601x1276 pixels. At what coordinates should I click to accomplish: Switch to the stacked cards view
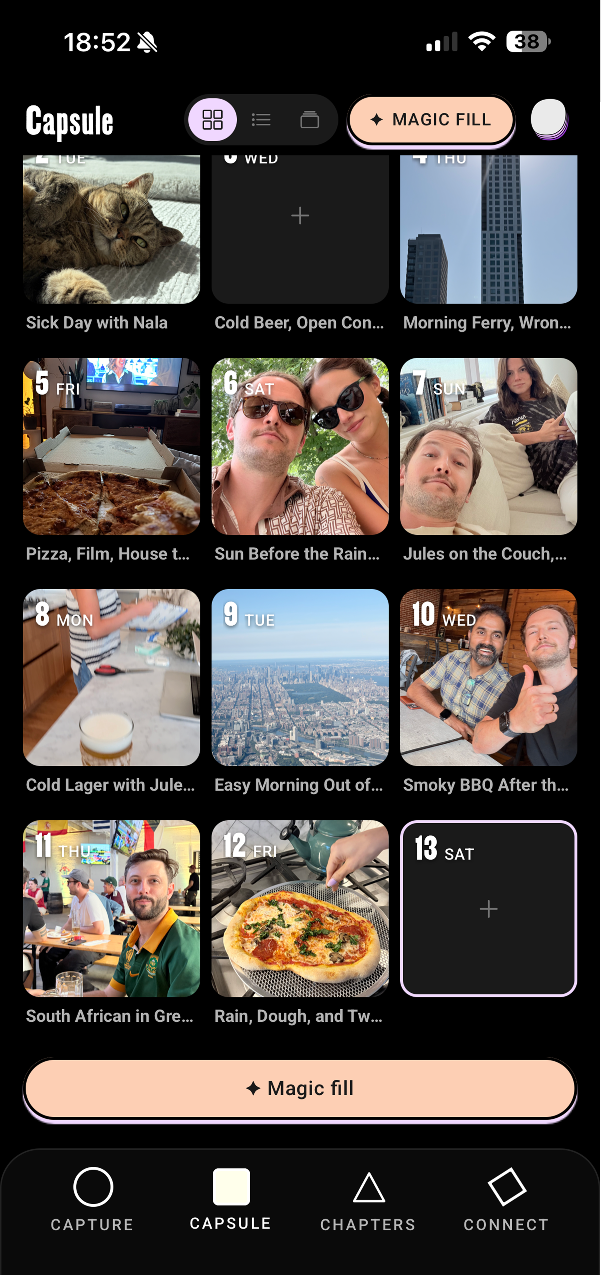click(x=310, y=120)
